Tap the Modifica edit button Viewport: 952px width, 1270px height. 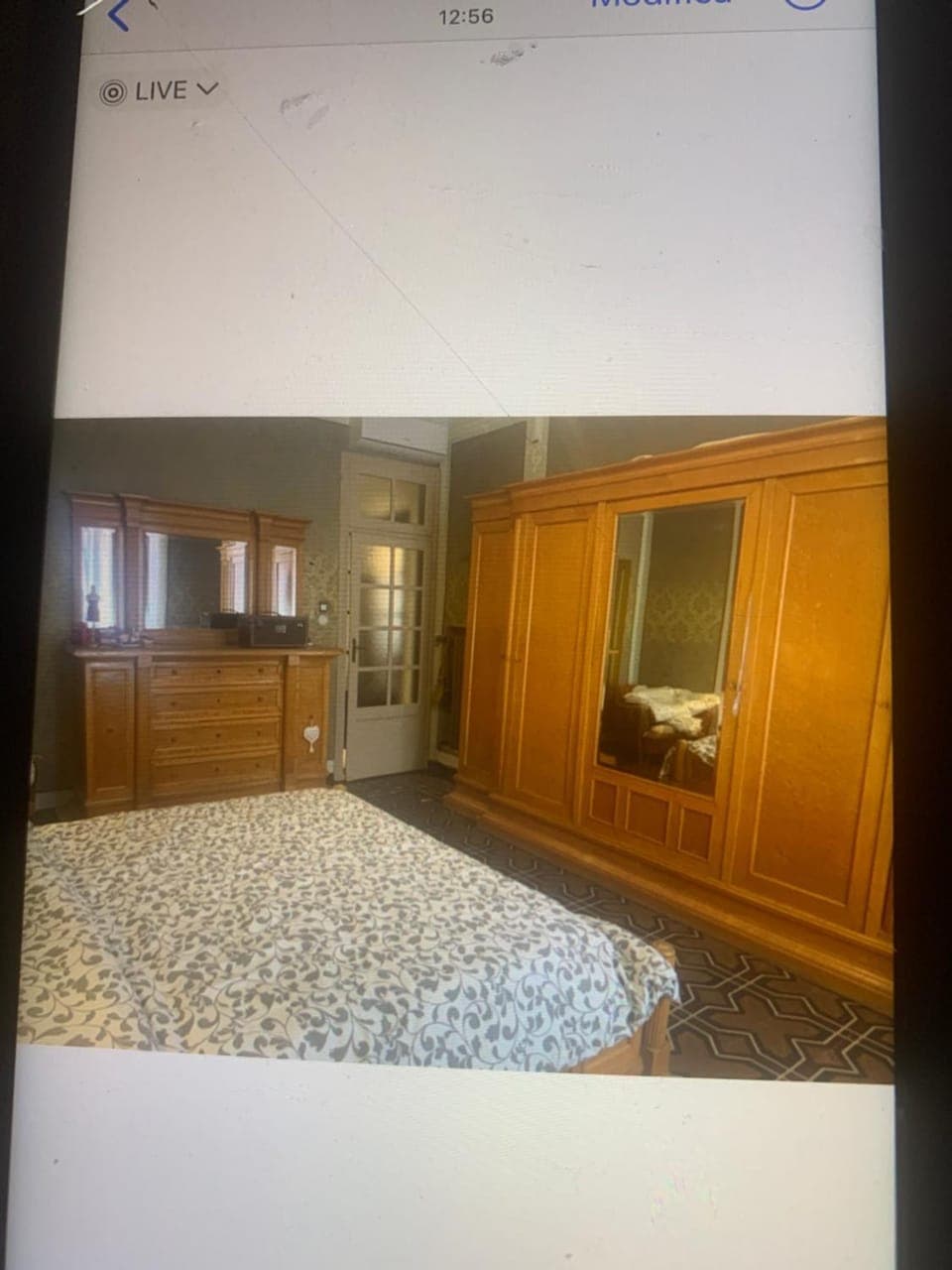coord(660,4)
